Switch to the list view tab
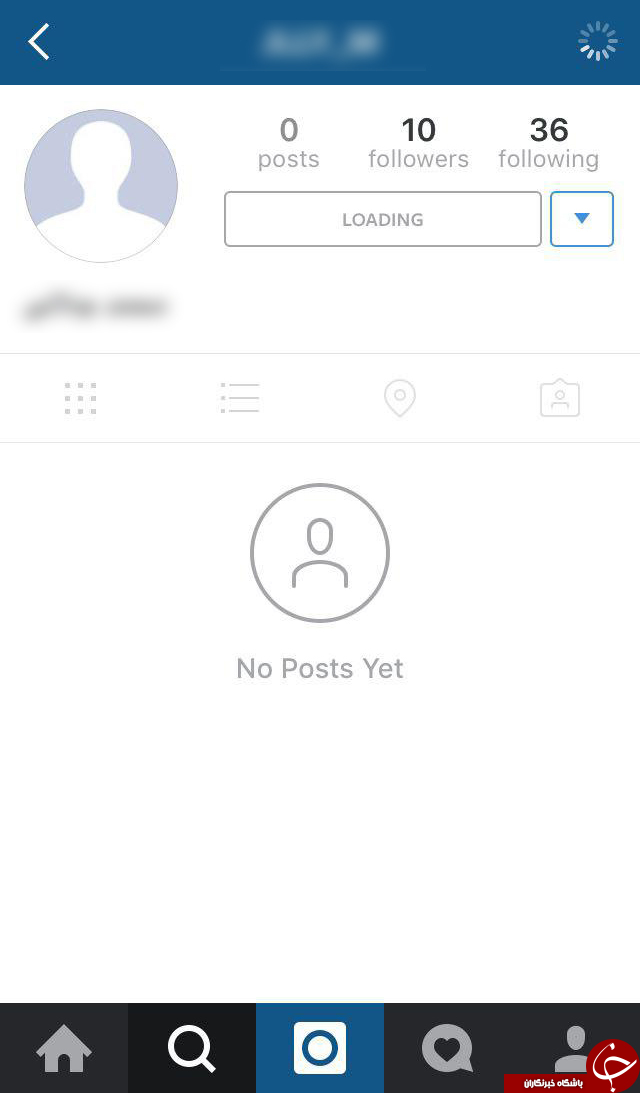This screenshot has width=640, height=1093. point(240,398)
